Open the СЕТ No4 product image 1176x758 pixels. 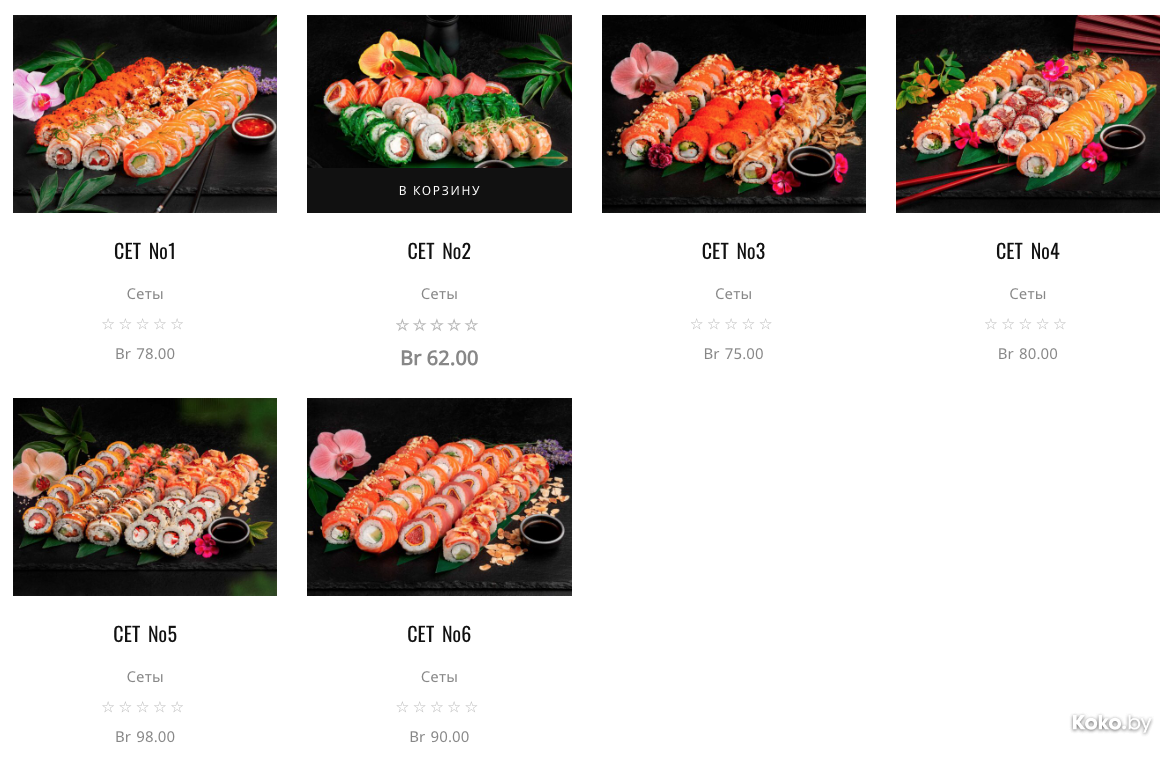[x=1027, y=113]
